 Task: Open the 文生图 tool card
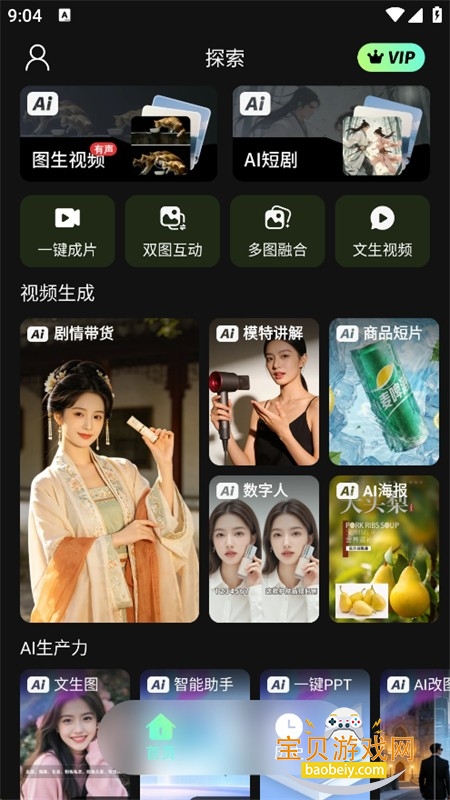coord(75,735)
